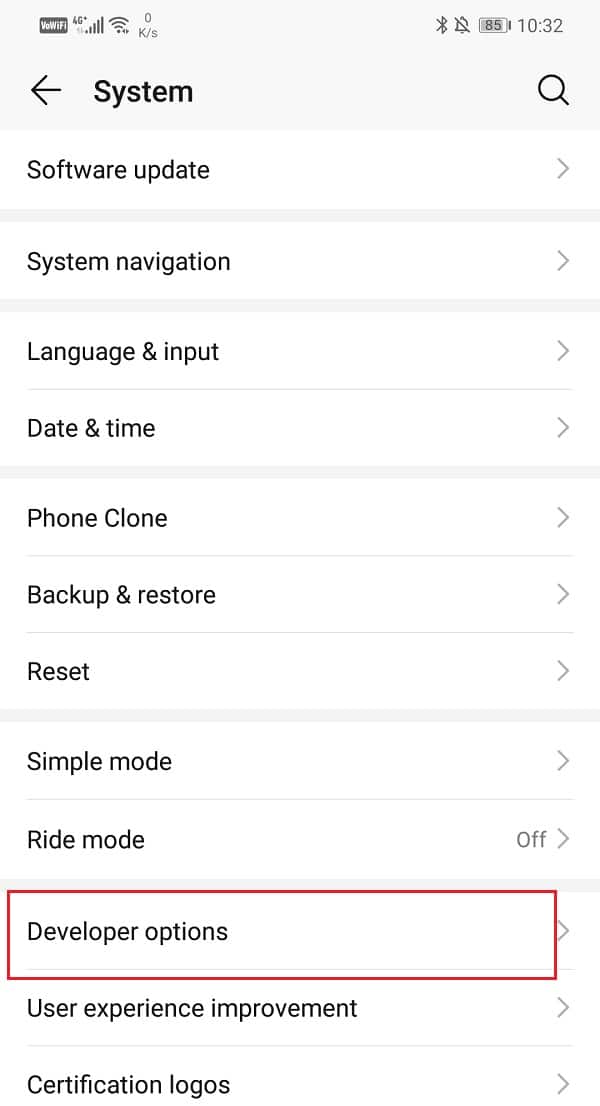
Task: Open Simple mode
Action: pyautogui.click(x=300, y=761)
